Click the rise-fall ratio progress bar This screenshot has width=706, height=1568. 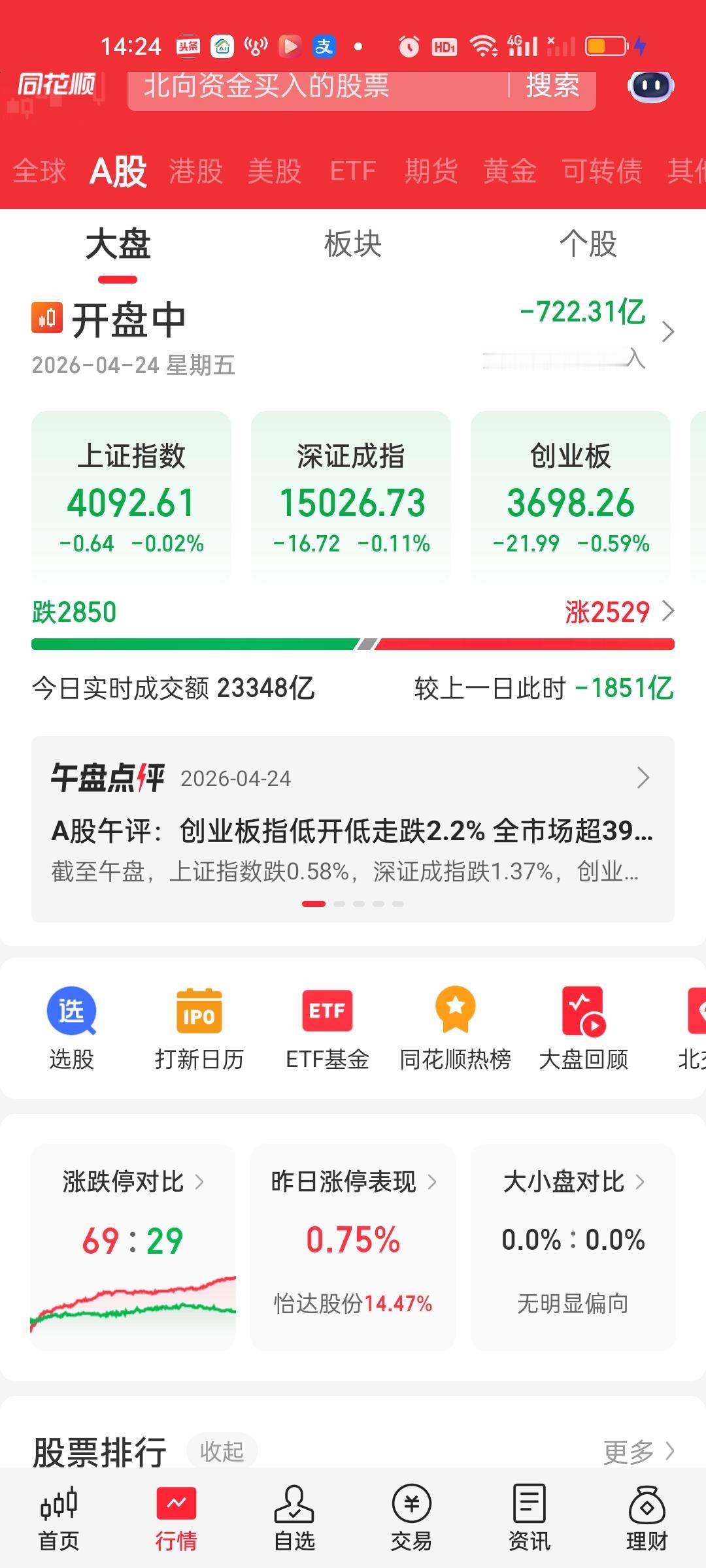pyautogui.click(x=353, y=644)
